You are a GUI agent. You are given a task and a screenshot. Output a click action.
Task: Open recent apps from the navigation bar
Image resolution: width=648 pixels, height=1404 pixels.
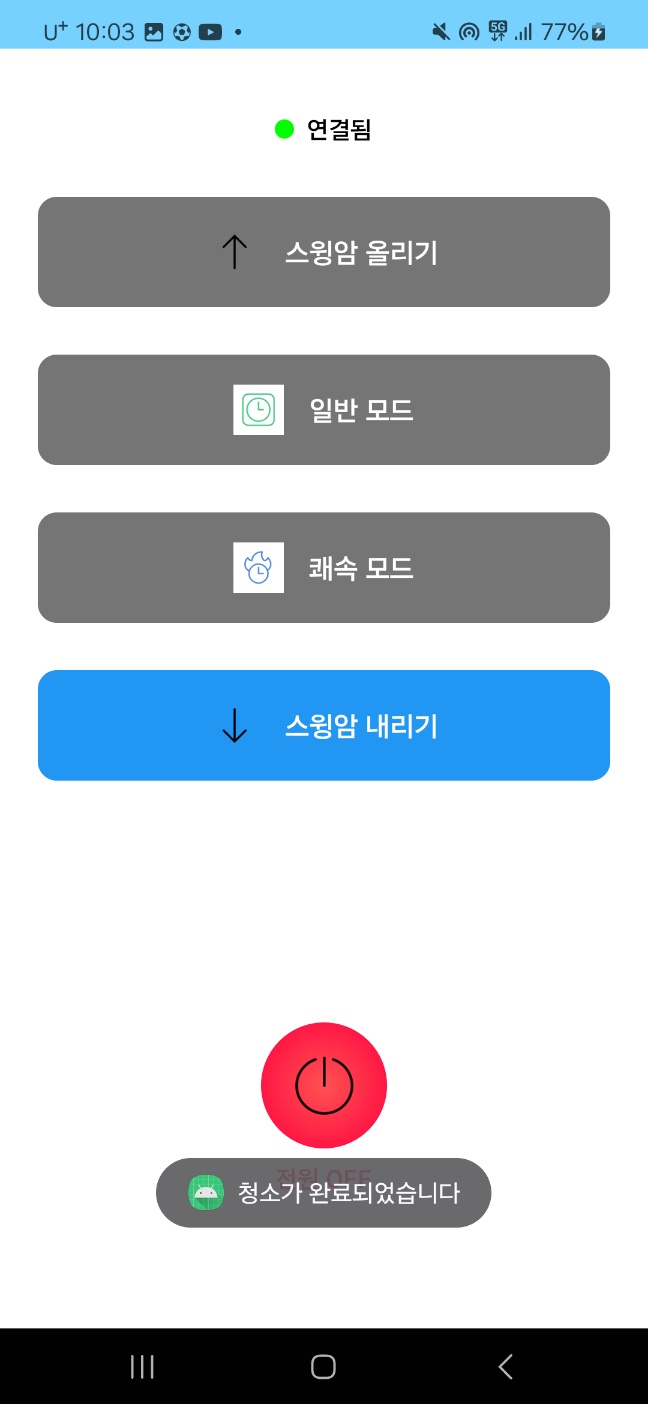[142, 1367]
